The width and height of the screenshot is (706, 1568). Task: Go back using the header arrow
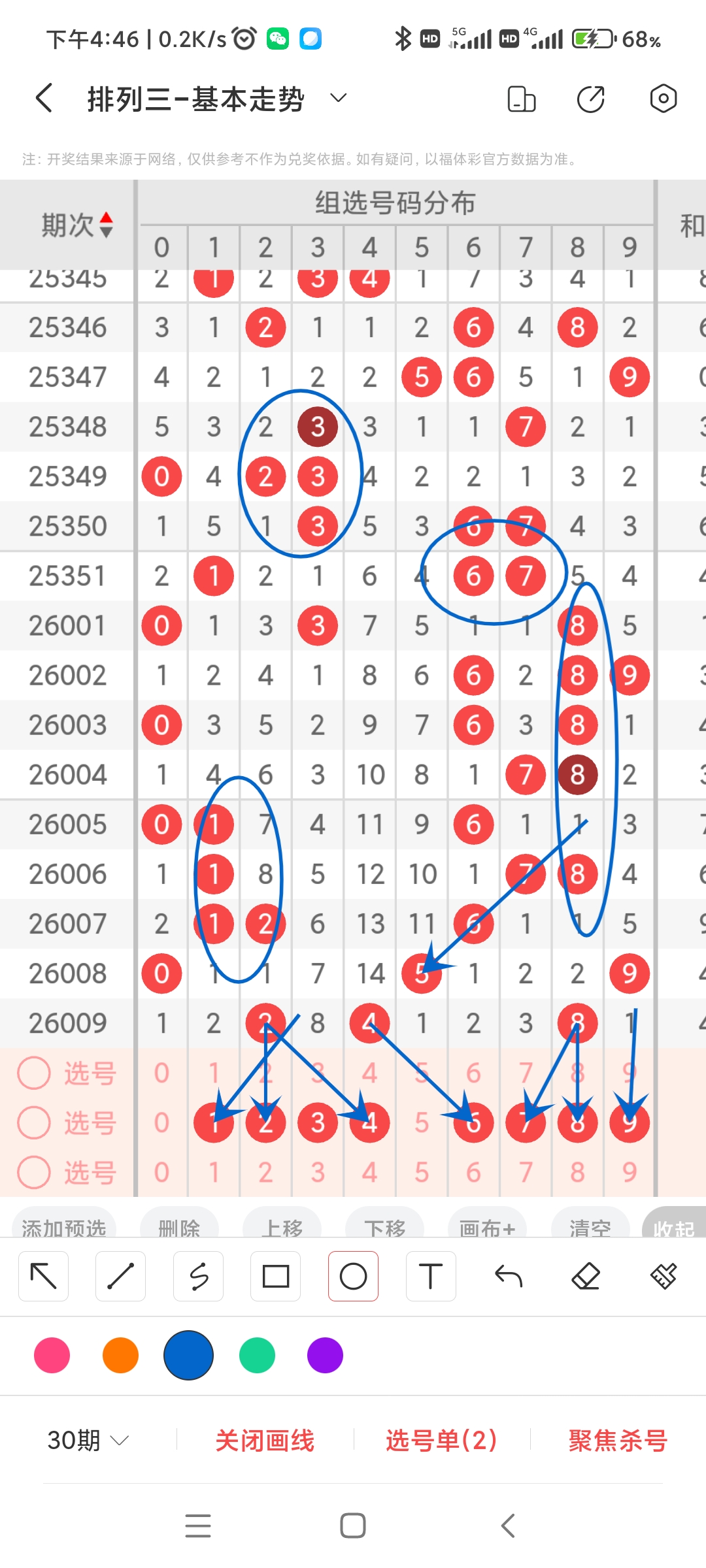(44, 99)
